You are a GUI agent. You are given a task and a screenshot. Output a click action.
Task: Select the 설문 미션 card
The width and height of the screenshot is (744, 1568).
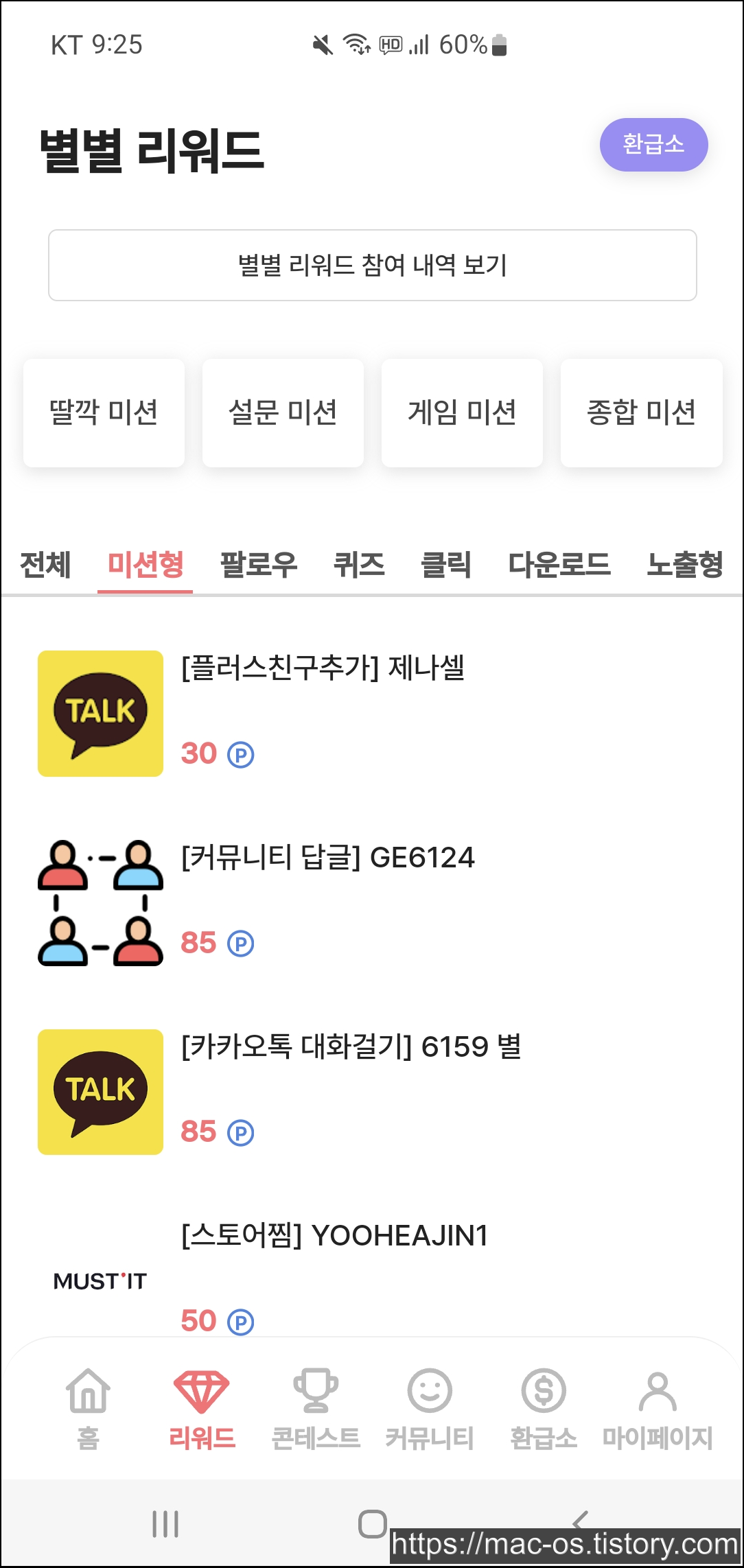click(x=283, y=412)
